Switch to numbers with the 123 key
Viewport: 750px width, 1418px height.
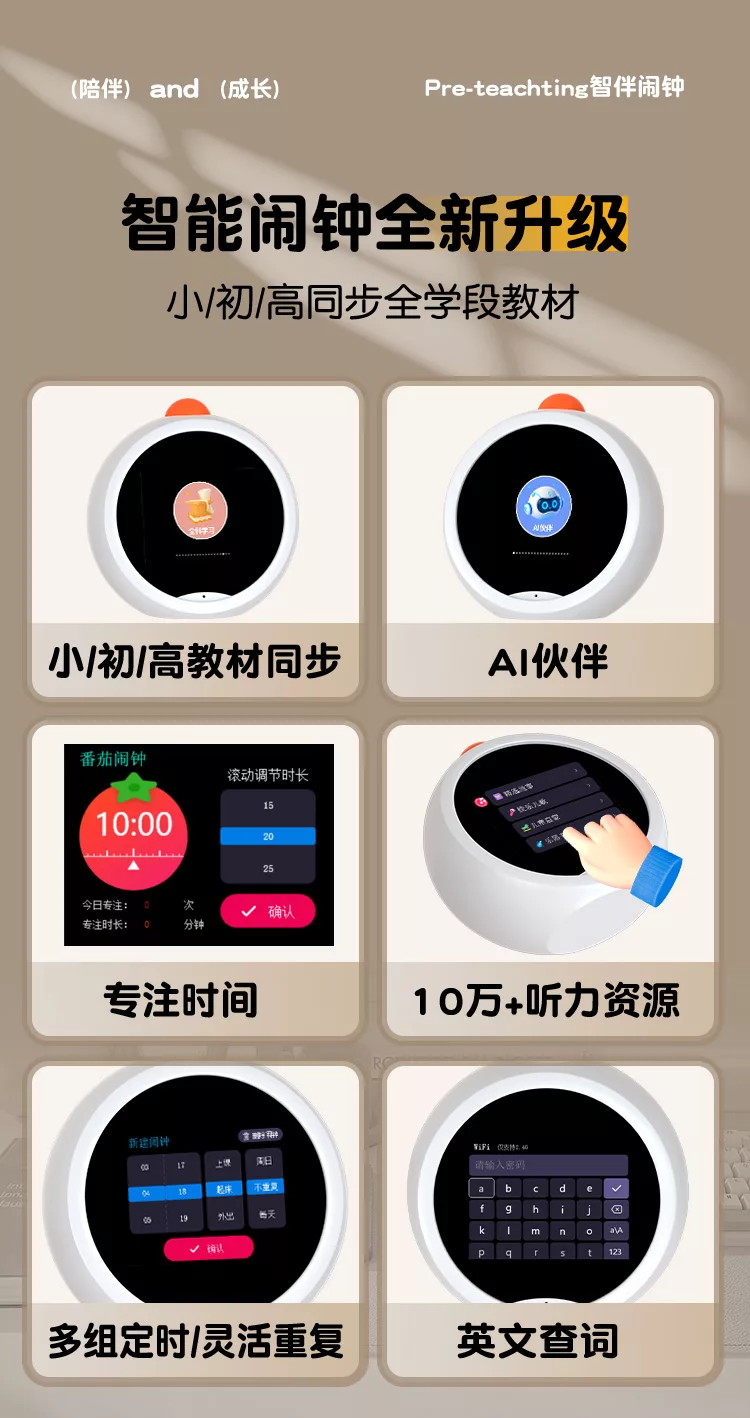click(x=617, y=1251)
